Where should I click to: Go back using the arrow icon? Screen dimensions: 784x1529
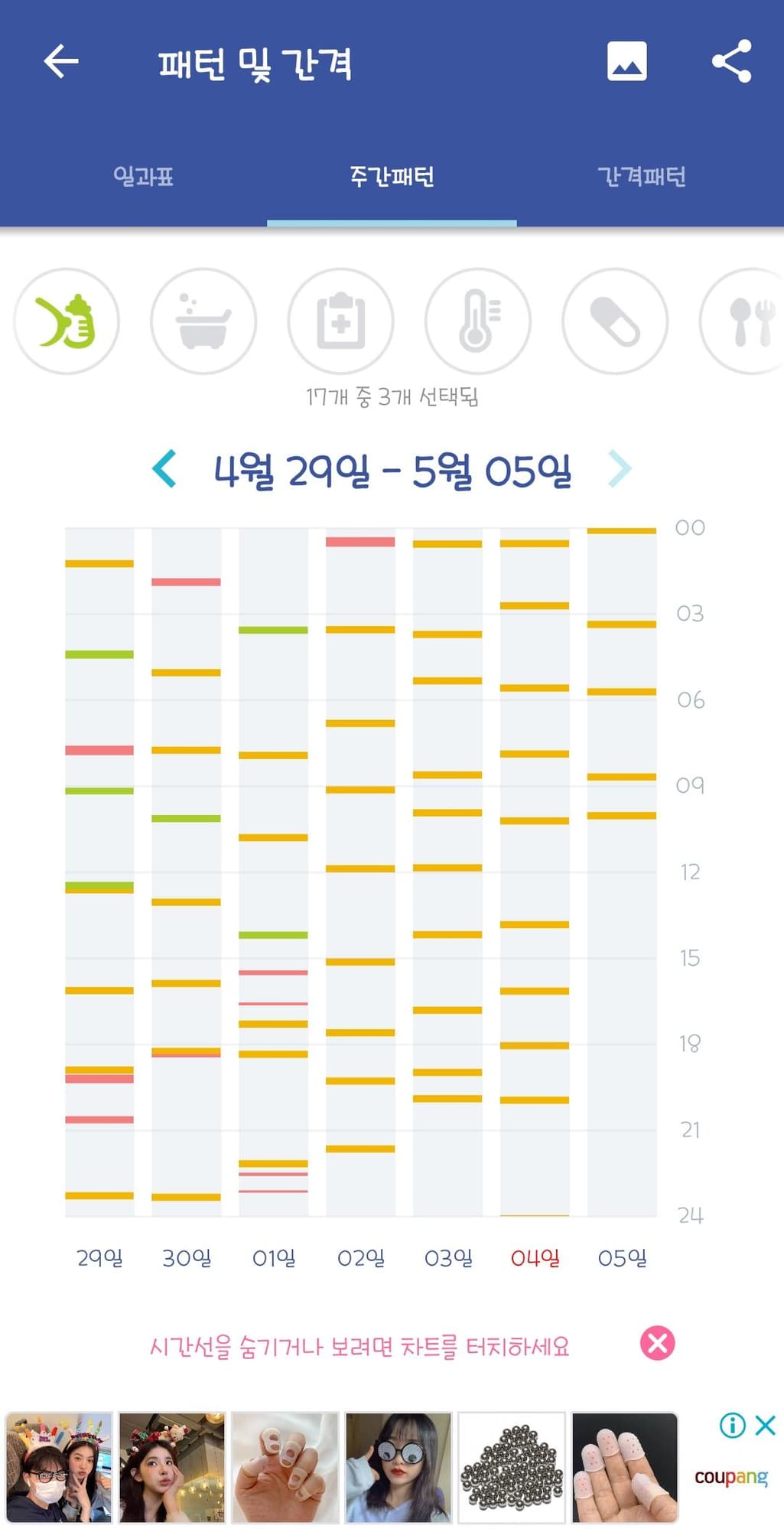coord(61,62)
